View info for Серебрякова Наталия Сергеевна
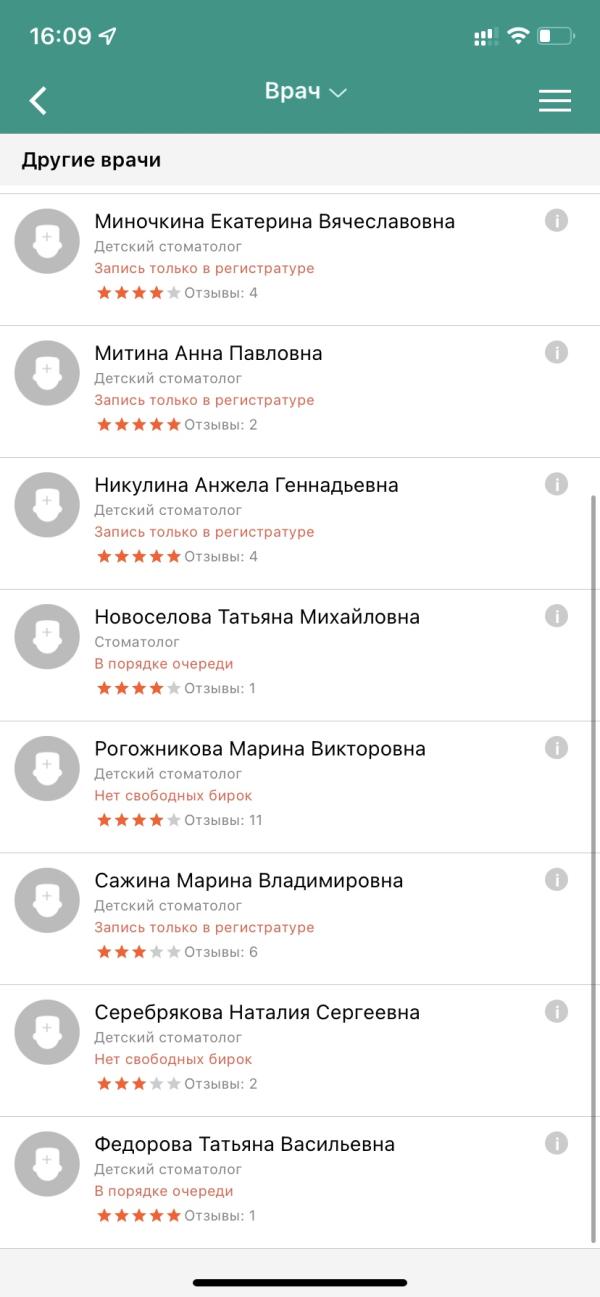Screen dimensions: 600x1297 pos(557,1011)
